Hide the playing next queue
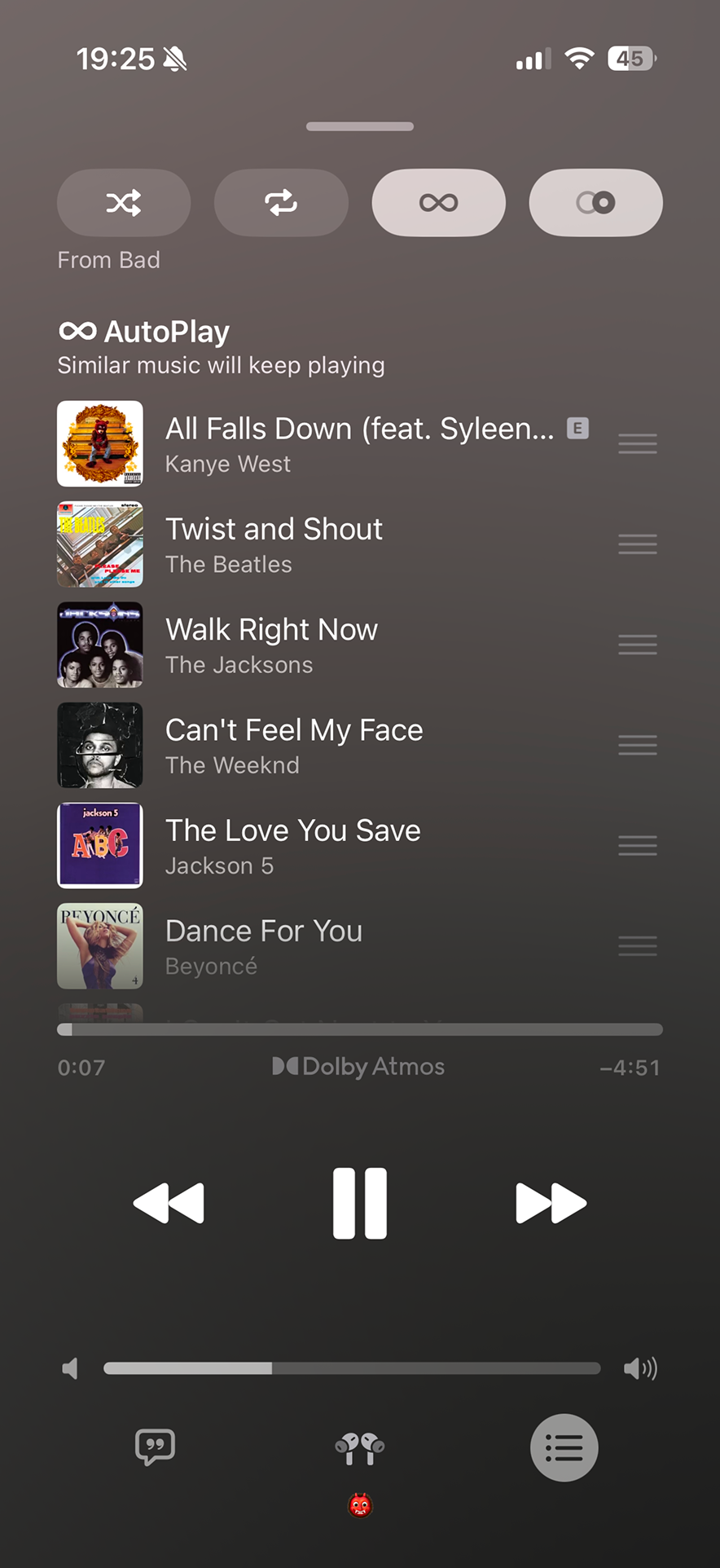The width and height of the screenshot is (720, 1568). tap(564, 1447)
